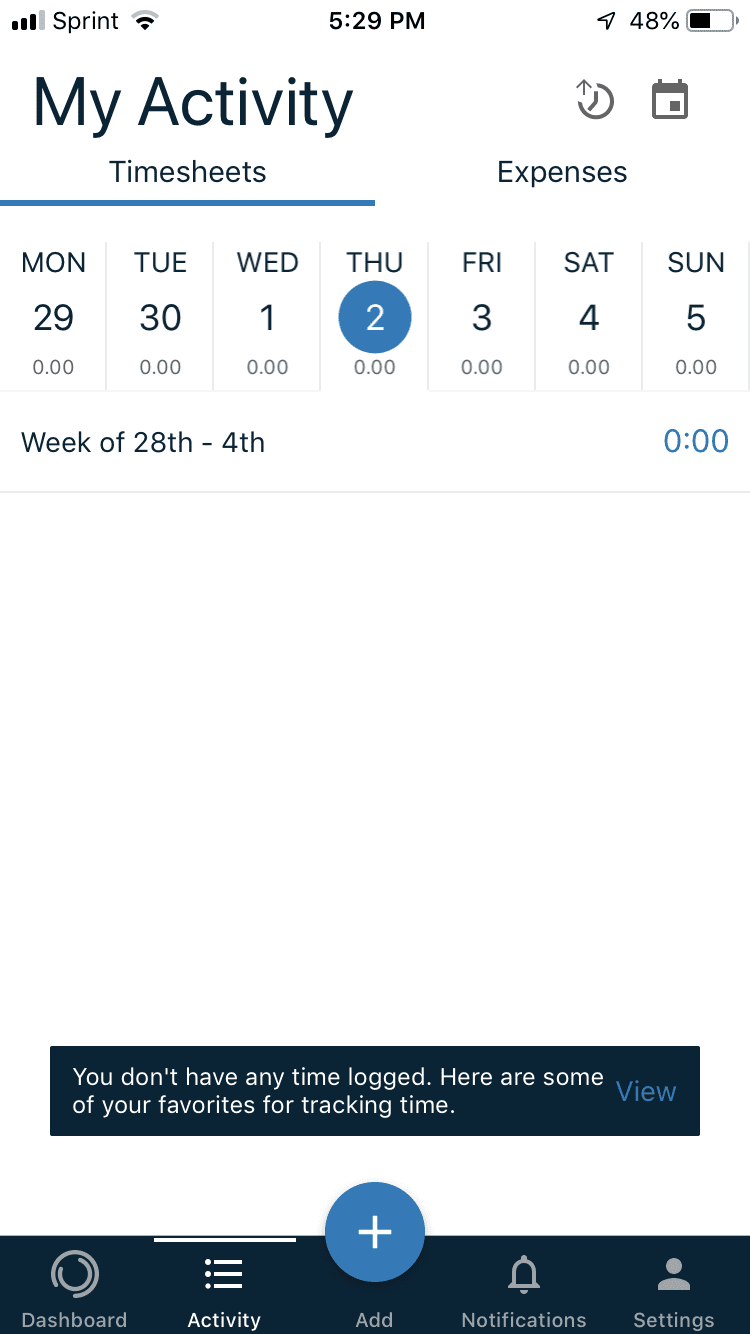The height and width of the screenshot is (1334, 750).
Task: Tap Thursday the 2nd
Action: [375, 316]
